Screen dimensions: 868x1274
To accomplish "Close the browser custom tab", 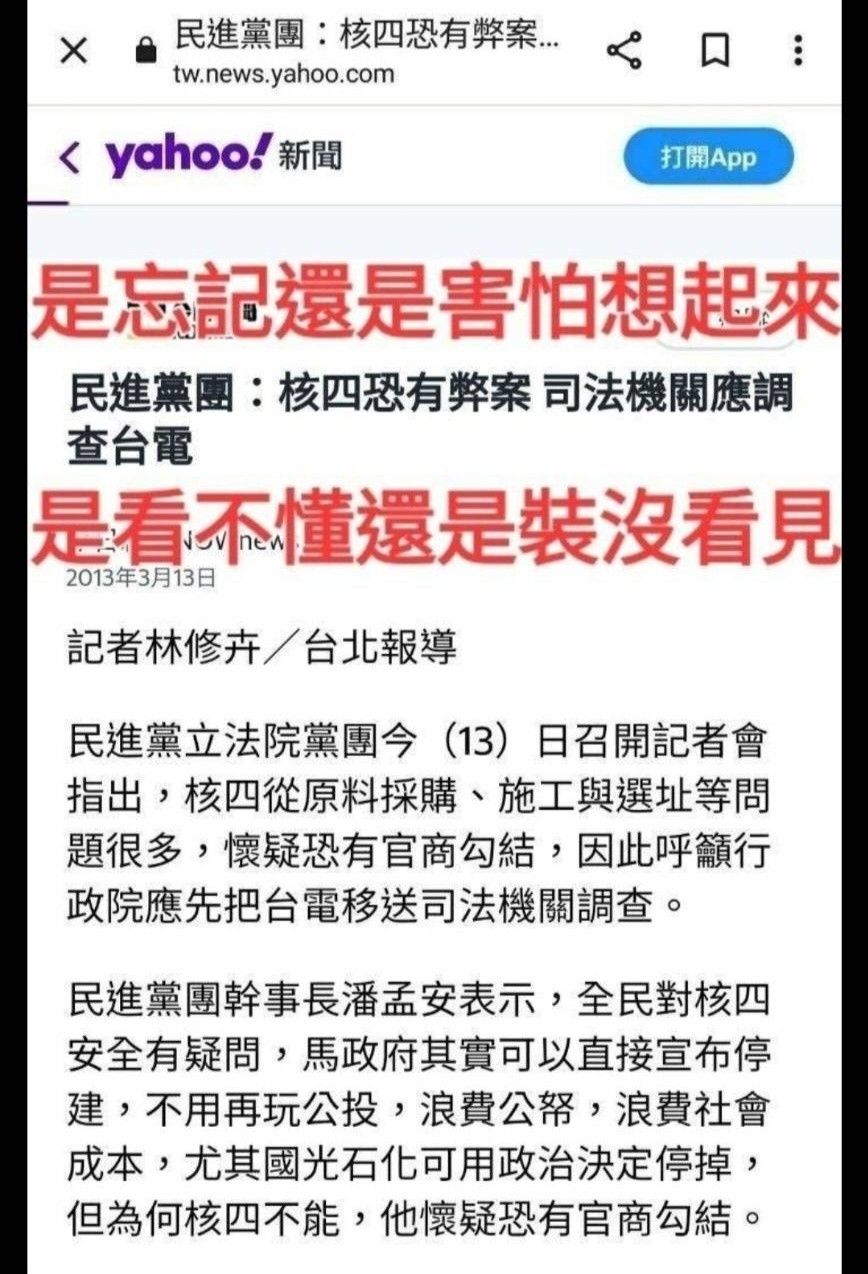I will (x=74, y=50).
